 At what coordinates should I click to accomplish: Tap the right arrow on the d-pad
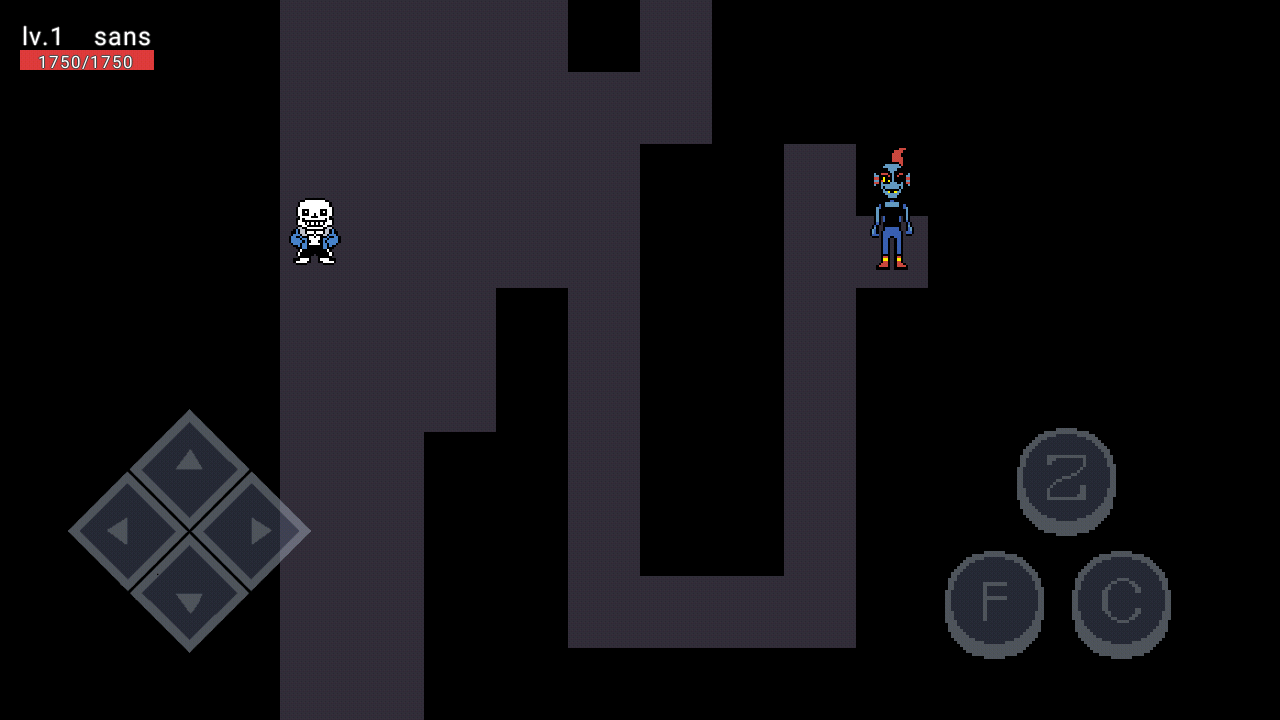(x=254, y=531)
